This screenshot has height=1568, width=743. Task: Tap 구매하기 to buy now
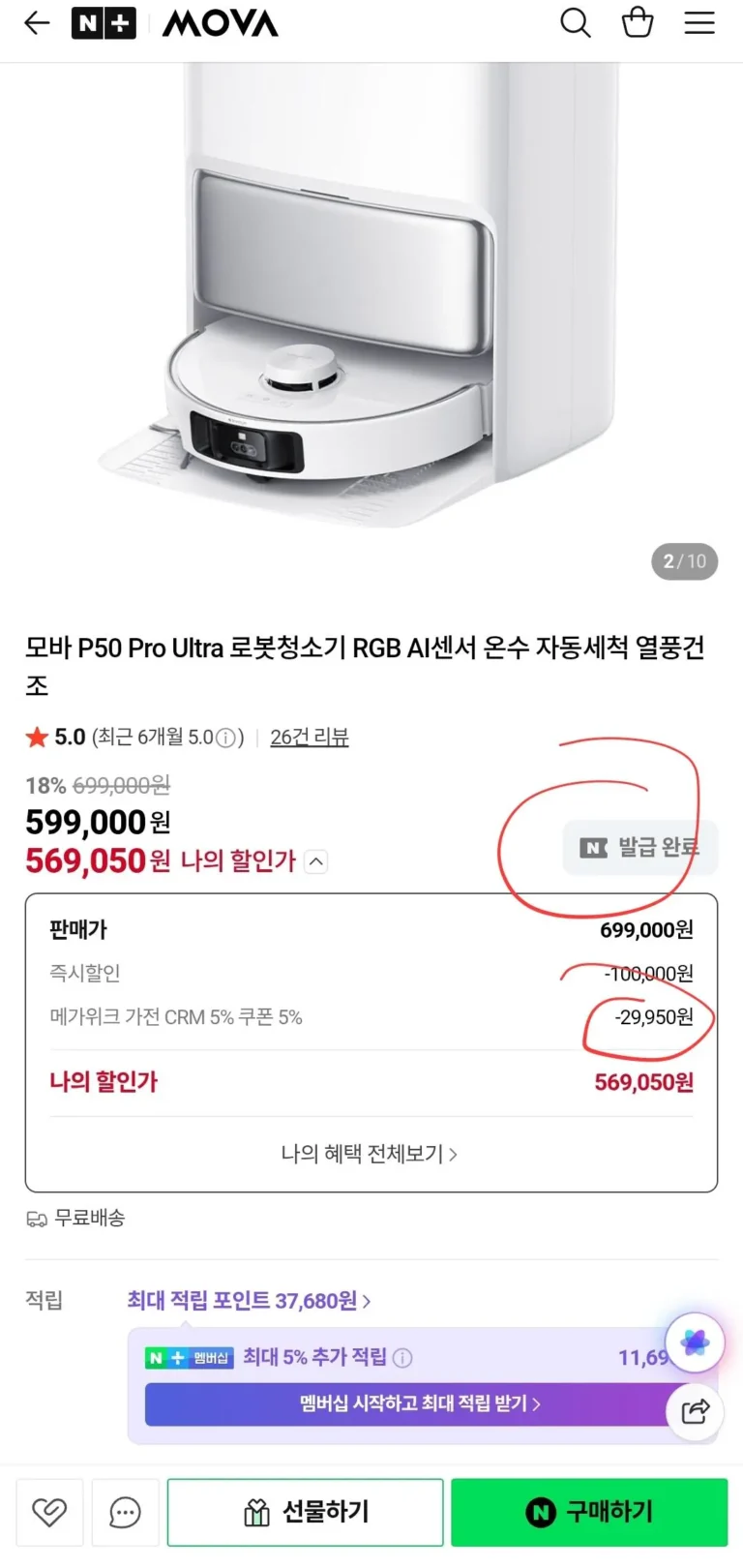(x=589, y=1512)
